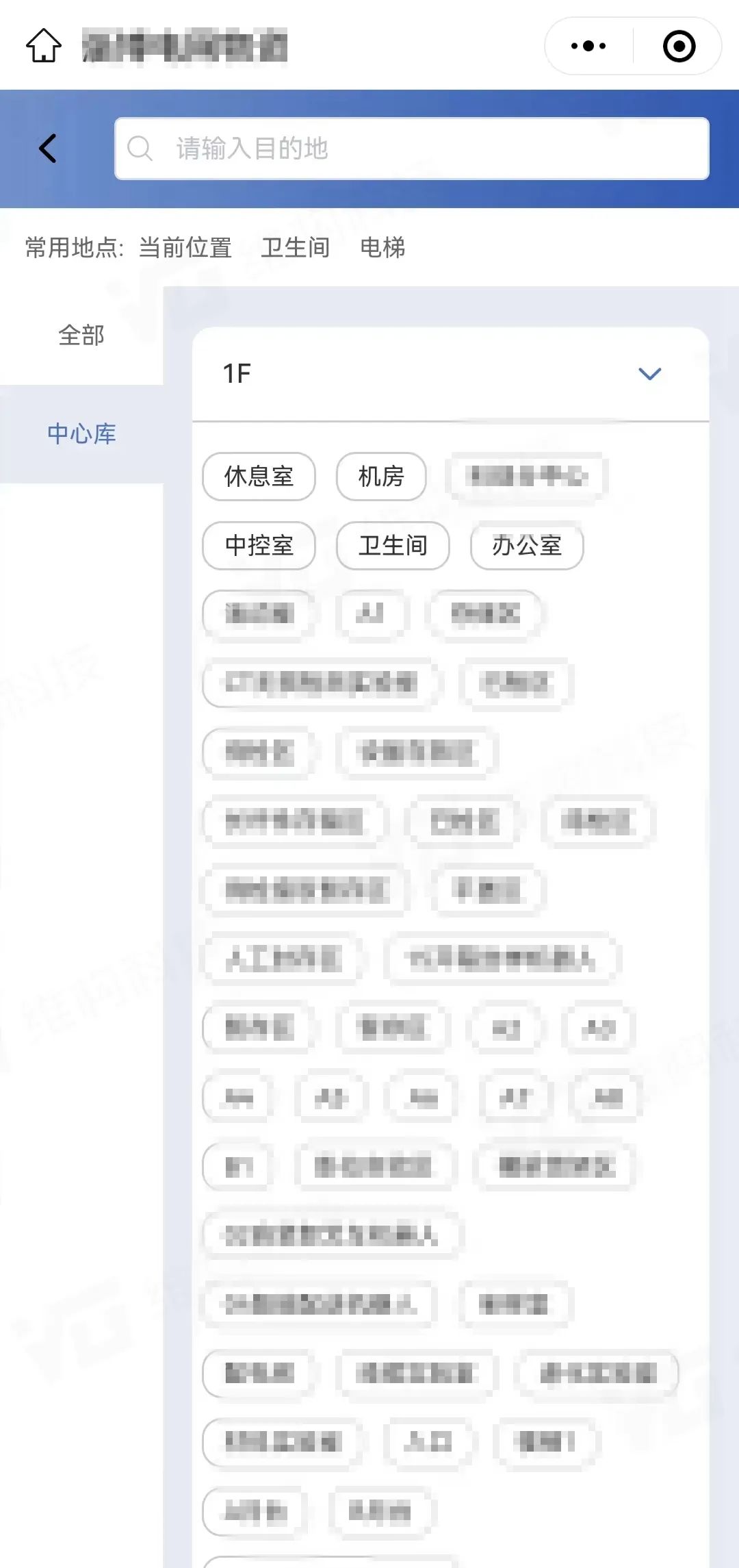This screenshot has height=1568, width=739.
Task: Select 卫生间 under common locations
Action: [x=295, y=247]
